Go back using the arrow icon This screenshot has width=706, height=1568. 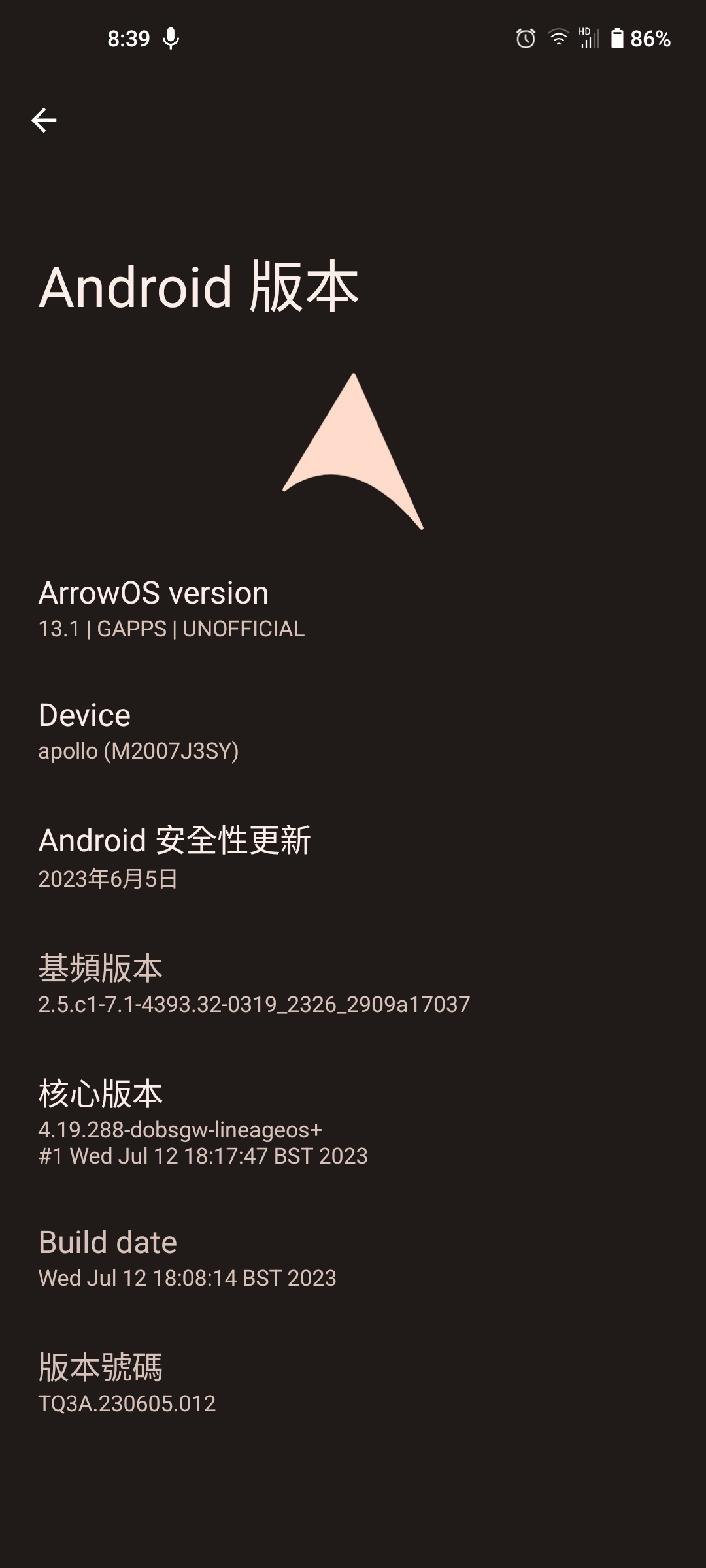44,120
